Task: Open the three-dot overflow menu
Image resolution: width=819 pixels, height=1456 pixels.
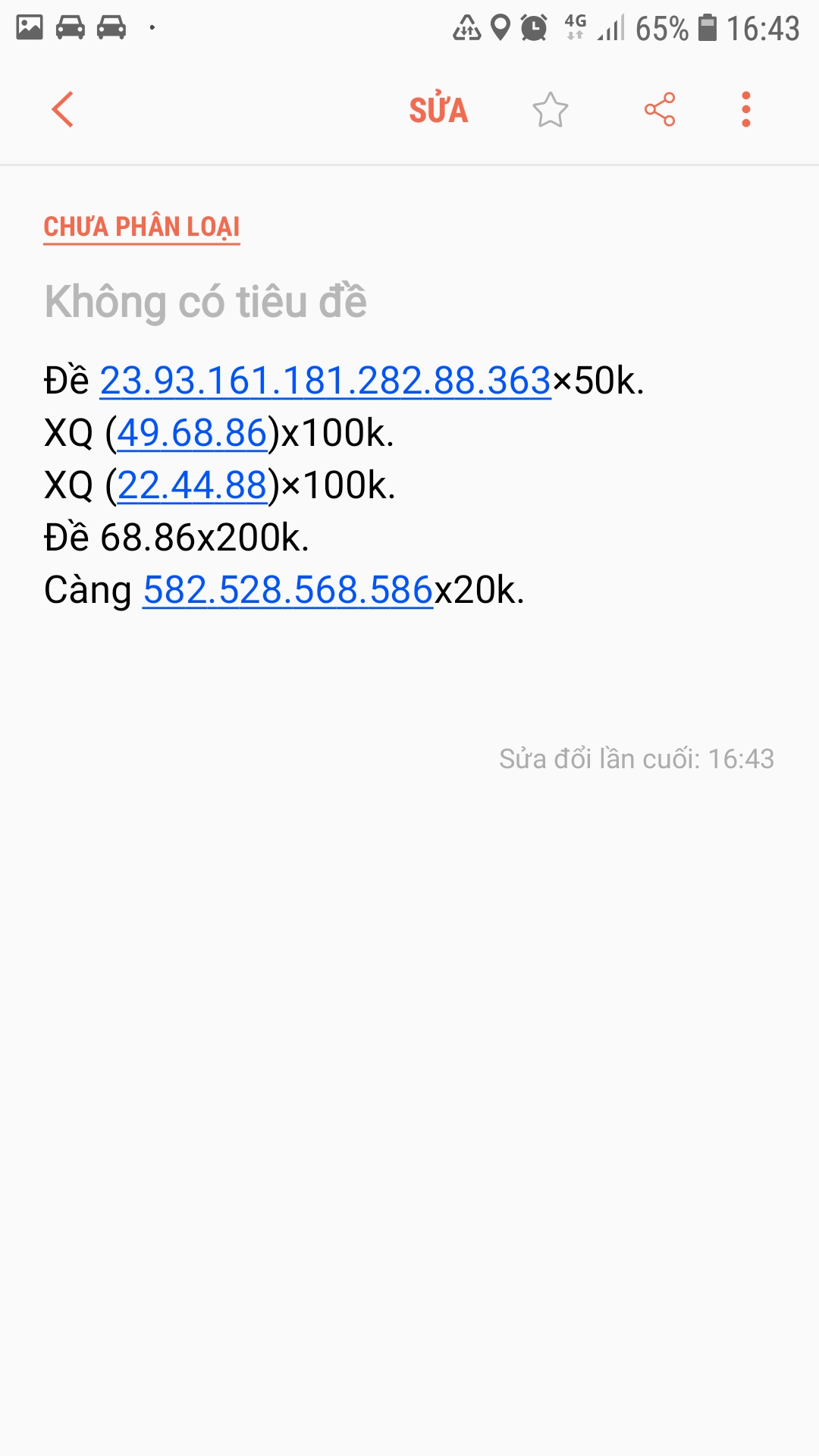Action: coord(746,110)
